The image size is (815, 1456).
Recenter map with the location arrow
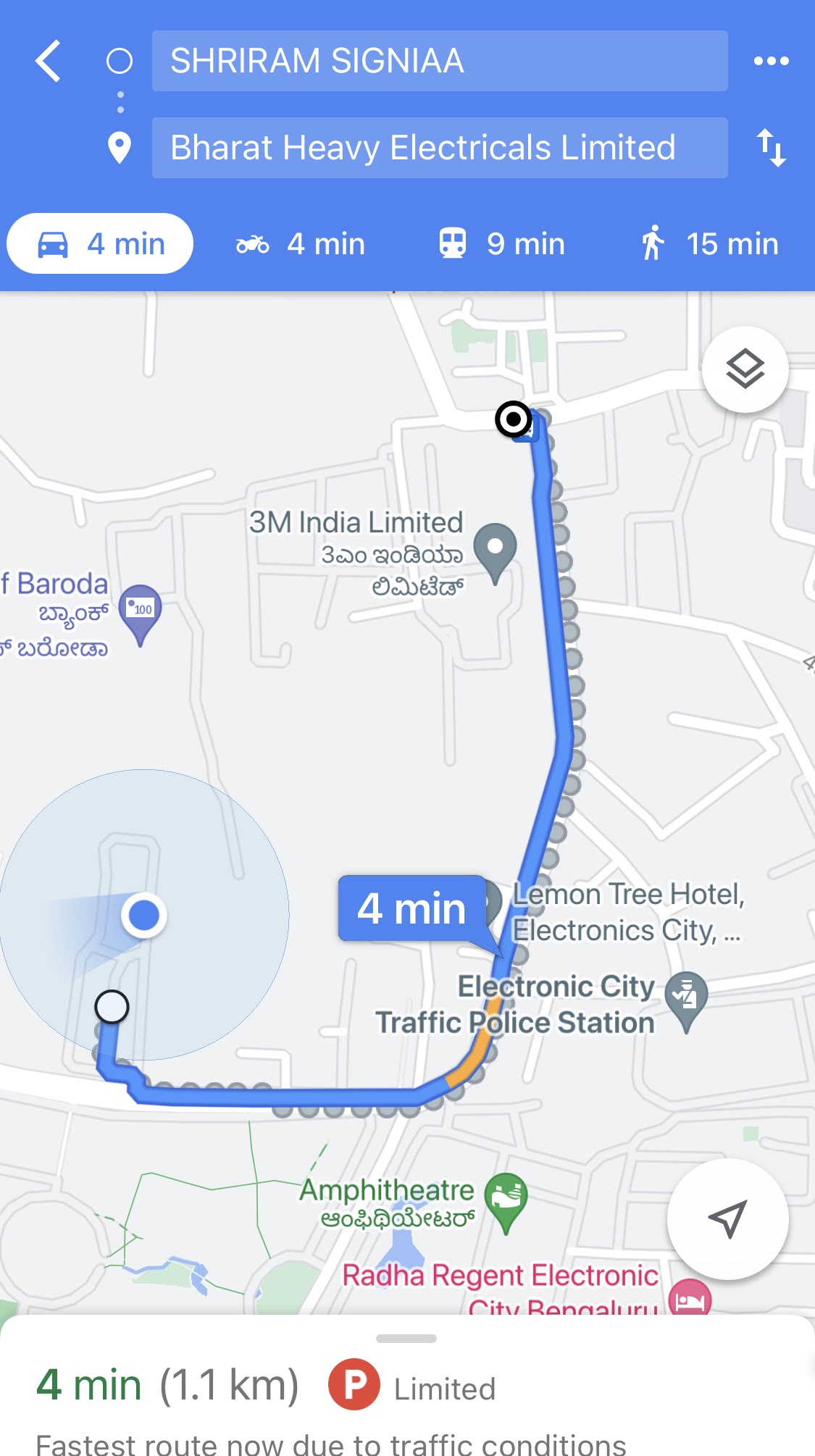tap(727, 1218)
